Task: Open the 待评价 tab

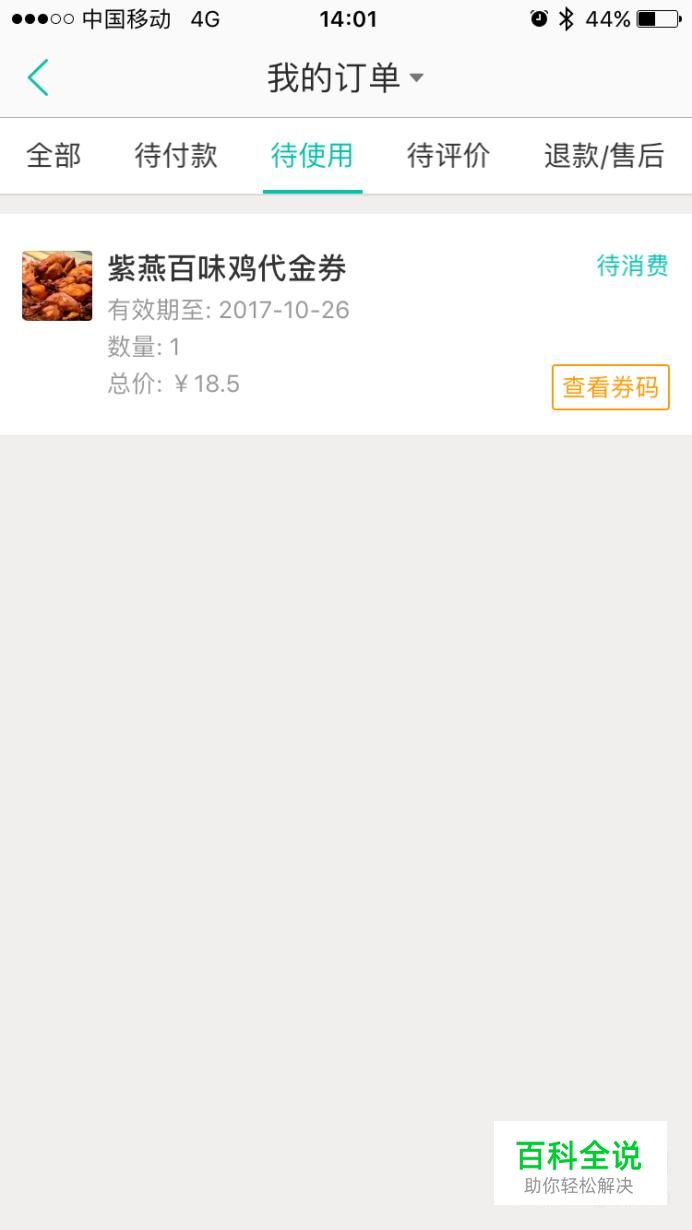Action: click(x=448, y=156)
